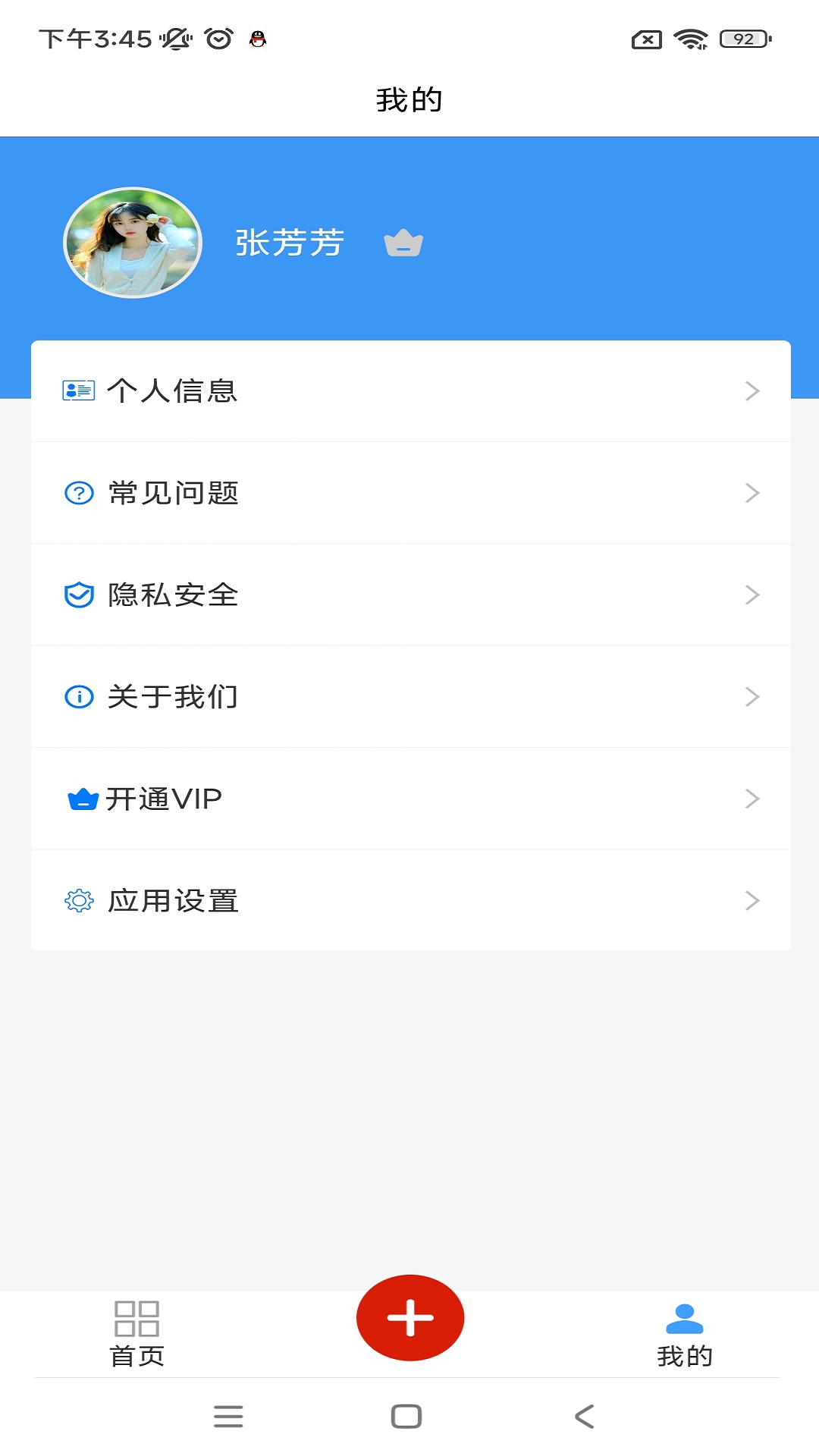Tap the grid icon above 首页
Image resolution: width=819 pixels, height=1456 pixels.
tap(138, 1317)
